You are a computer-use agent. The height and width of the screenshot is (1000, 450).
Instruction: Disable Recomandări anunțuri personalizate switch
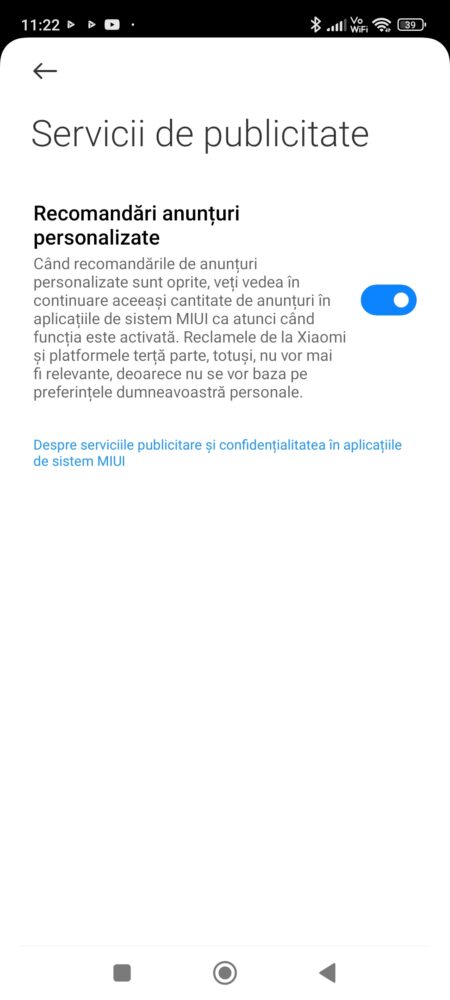click(x=388, y=300)
